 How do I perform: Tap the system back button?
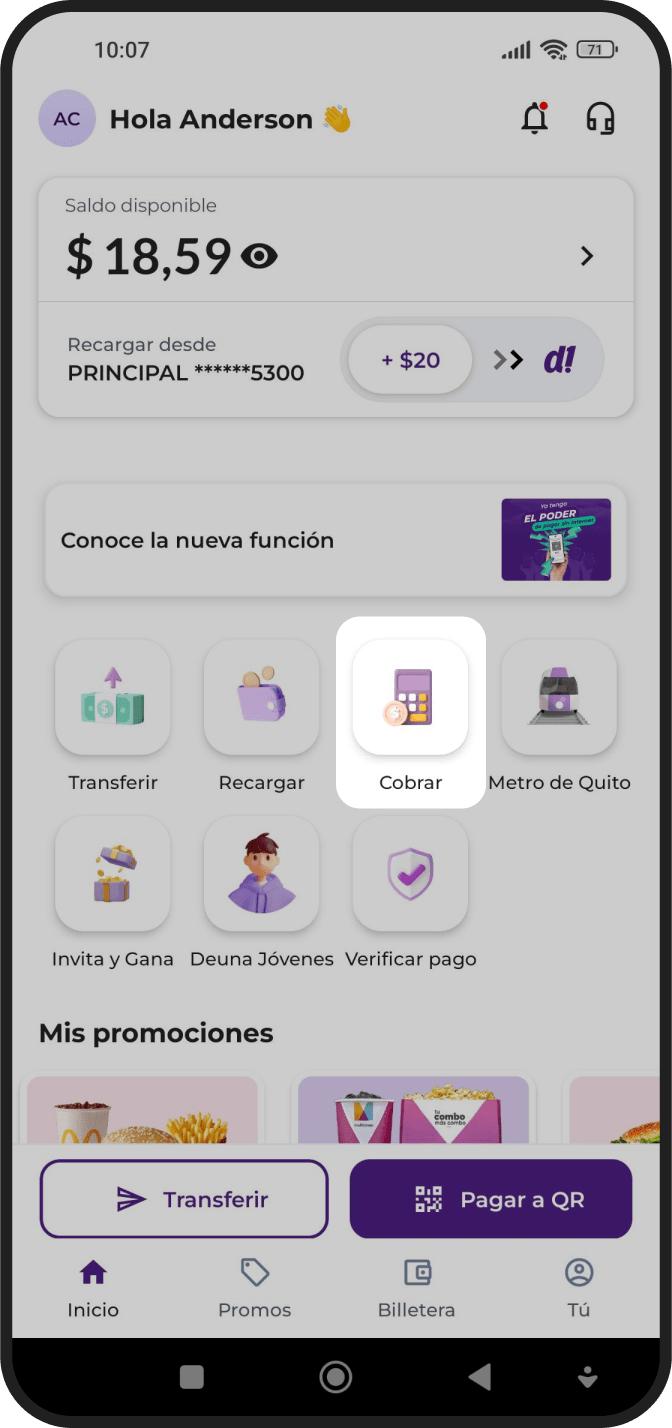click(x=480, y=1377)
